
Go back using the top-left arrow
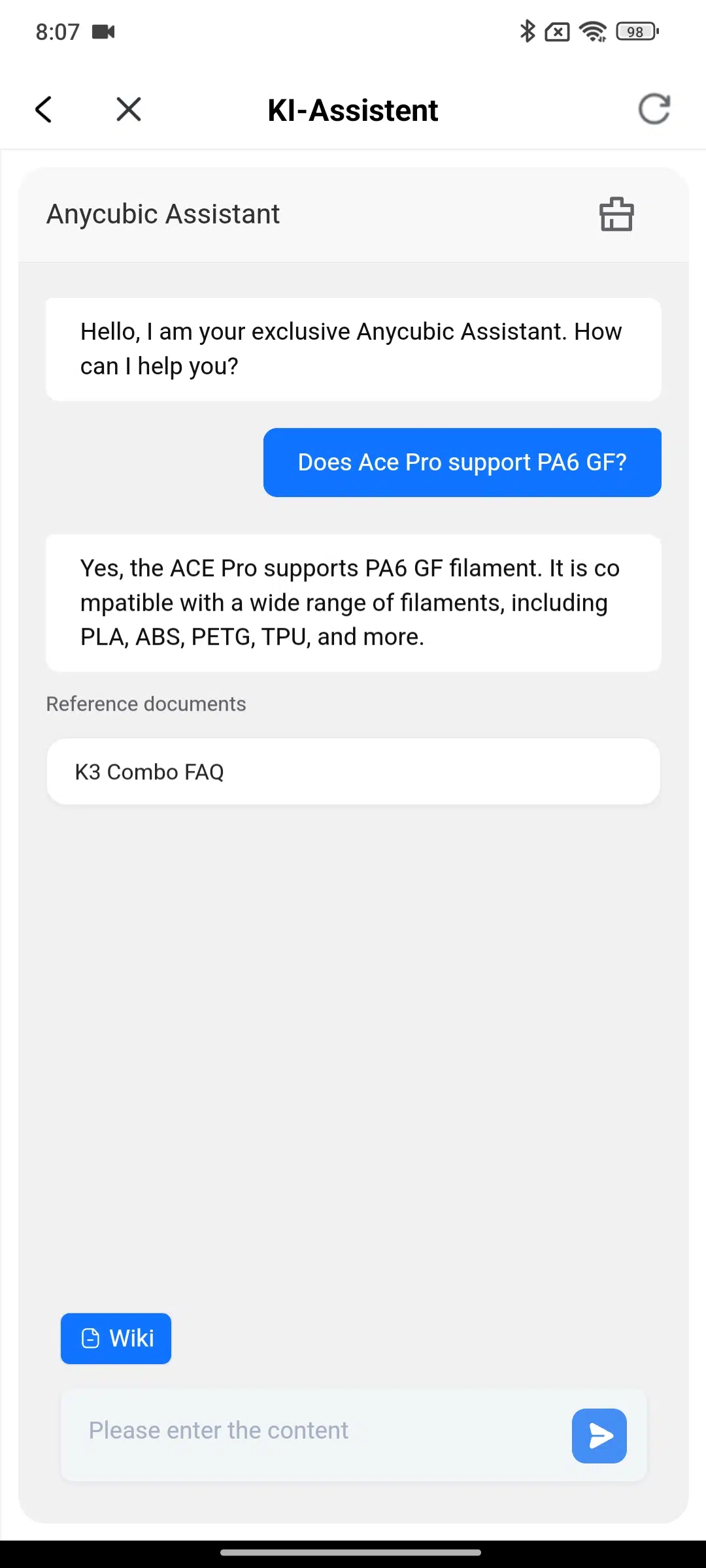[x=43, y=110]
